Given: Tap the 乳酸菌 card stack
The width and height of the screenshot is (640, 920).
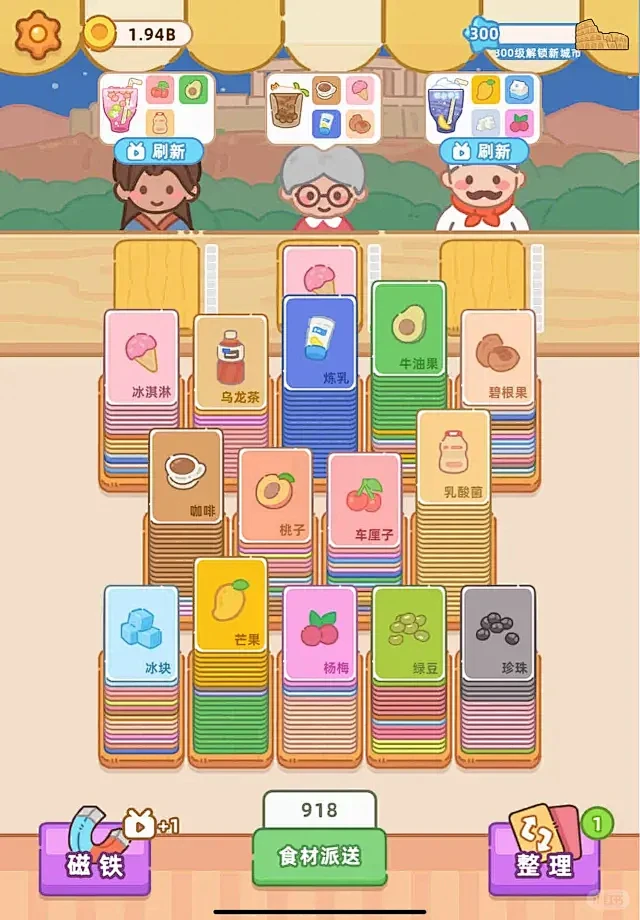Looking at the screenshot, I should click(453, 457).
